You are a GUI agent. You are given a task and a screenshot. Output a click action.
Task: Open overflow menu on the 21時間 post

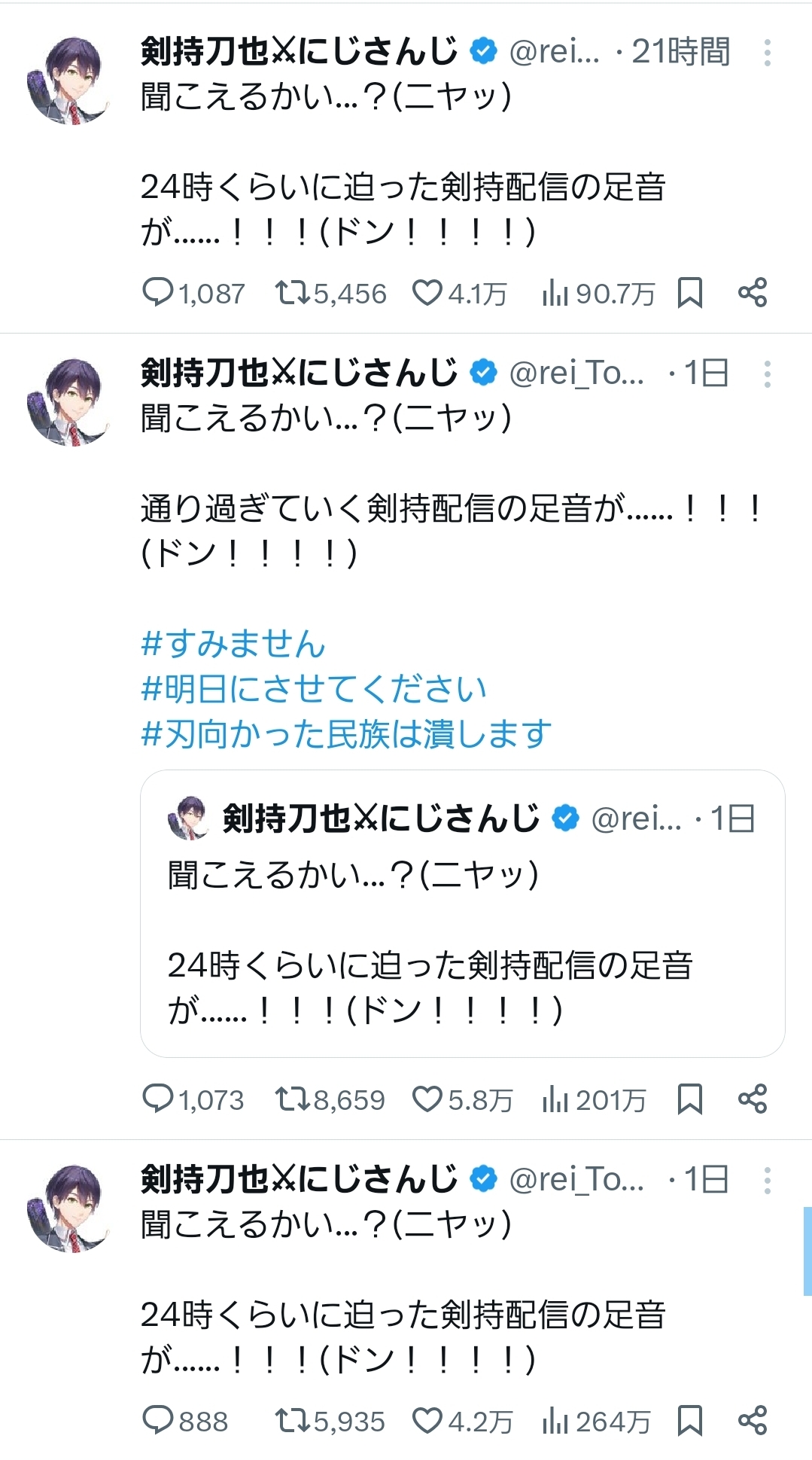tap(767, 53)
